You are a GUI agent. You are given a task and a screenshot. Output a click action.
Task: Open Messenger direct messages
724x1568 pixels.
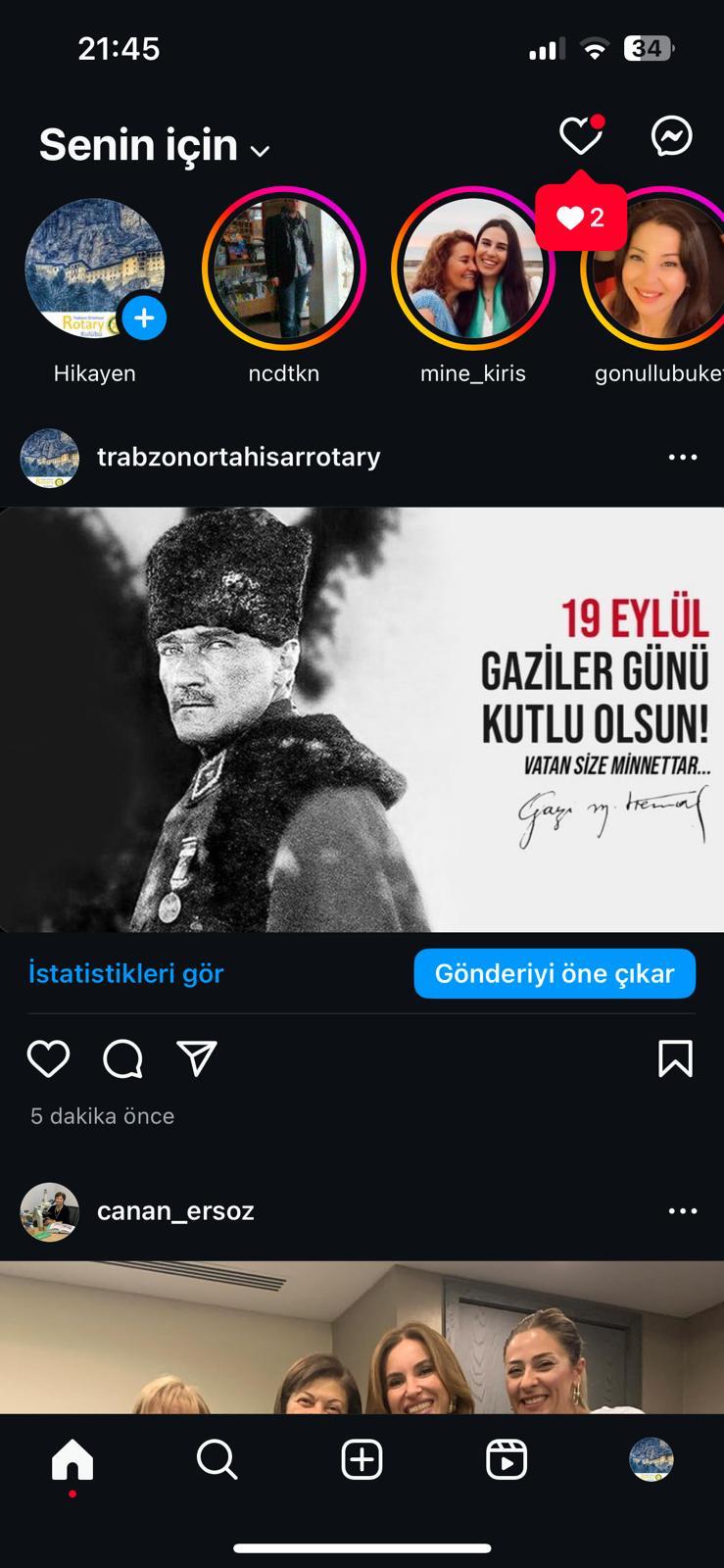point(672,137)
